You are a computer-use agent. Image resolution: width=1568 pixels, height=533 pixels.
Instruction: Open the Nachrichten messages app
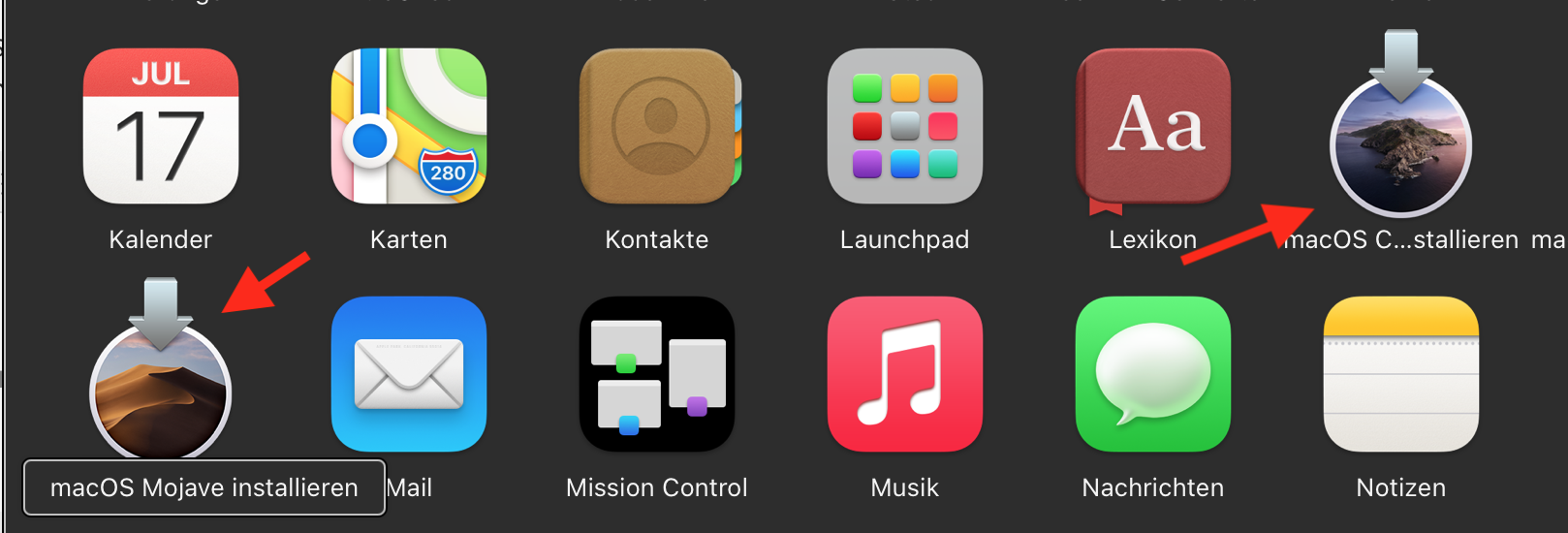1153,374
